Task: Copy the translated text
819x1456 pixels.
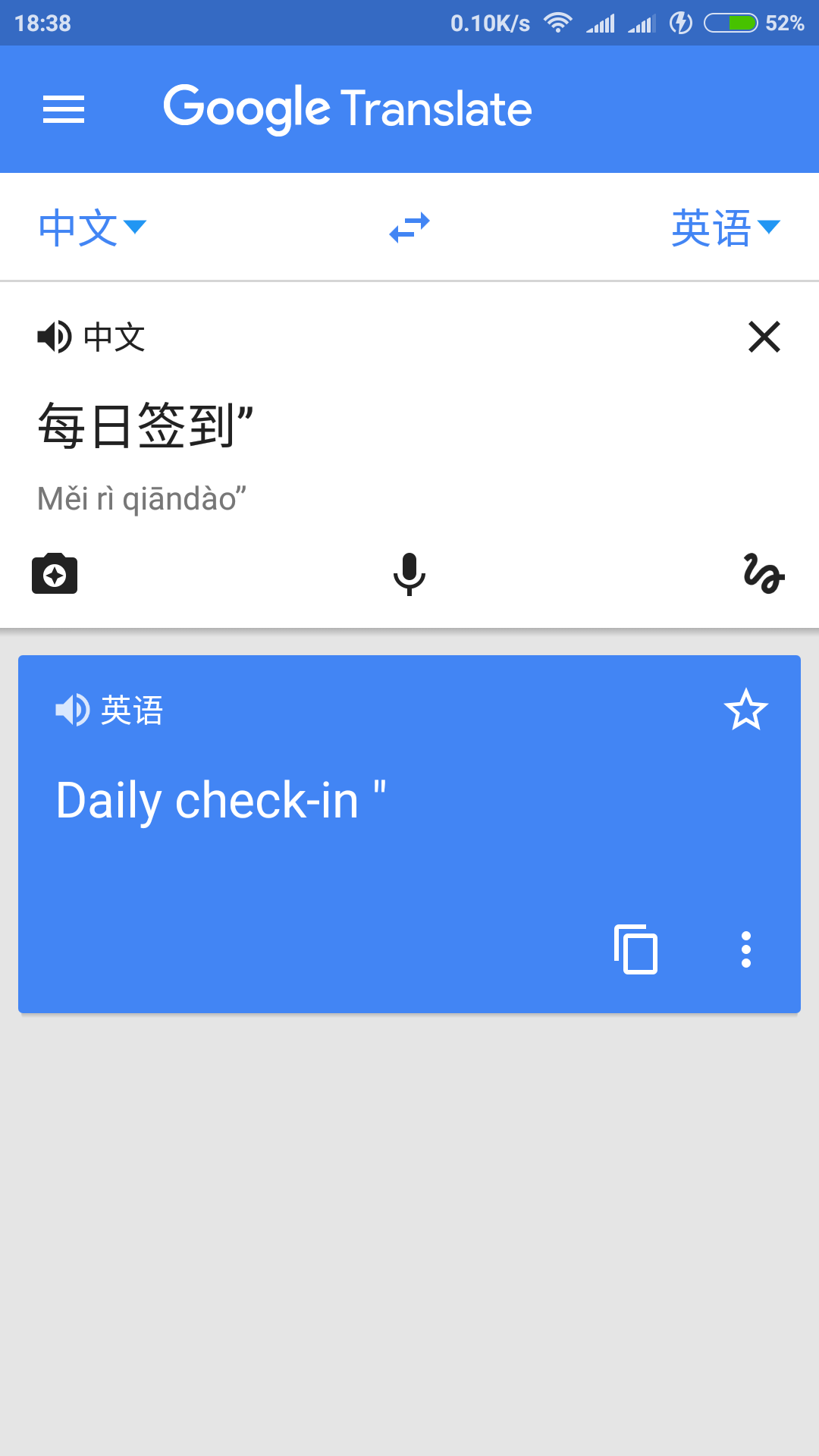Action: (635, 949)
